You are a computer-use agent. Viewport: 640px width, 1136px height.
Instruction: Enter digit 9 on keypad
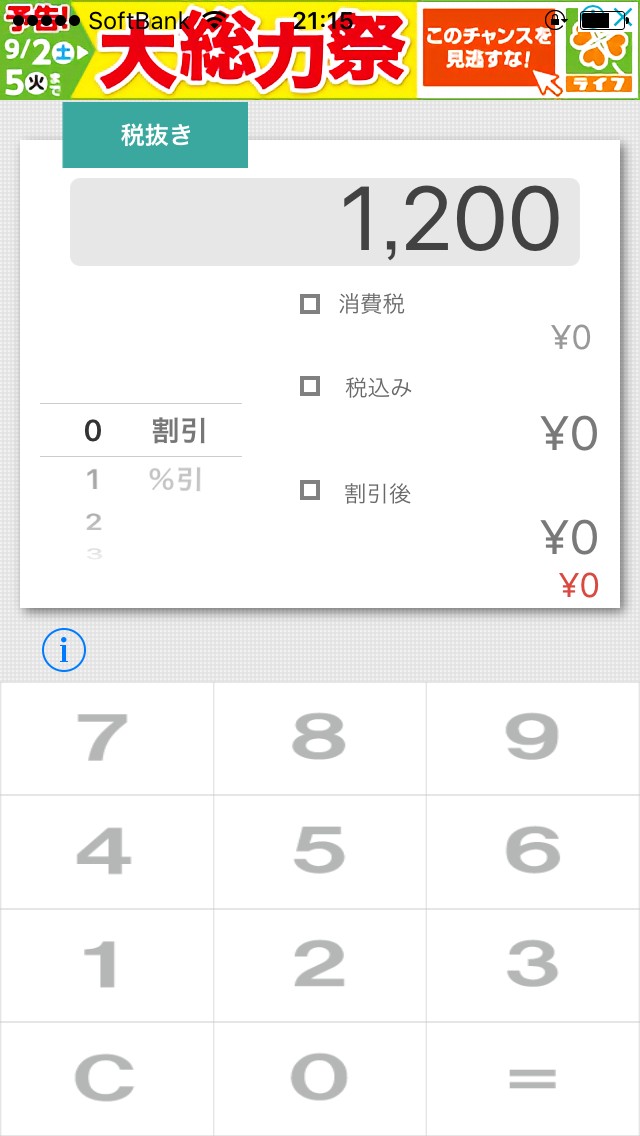(x=533, y=739)
